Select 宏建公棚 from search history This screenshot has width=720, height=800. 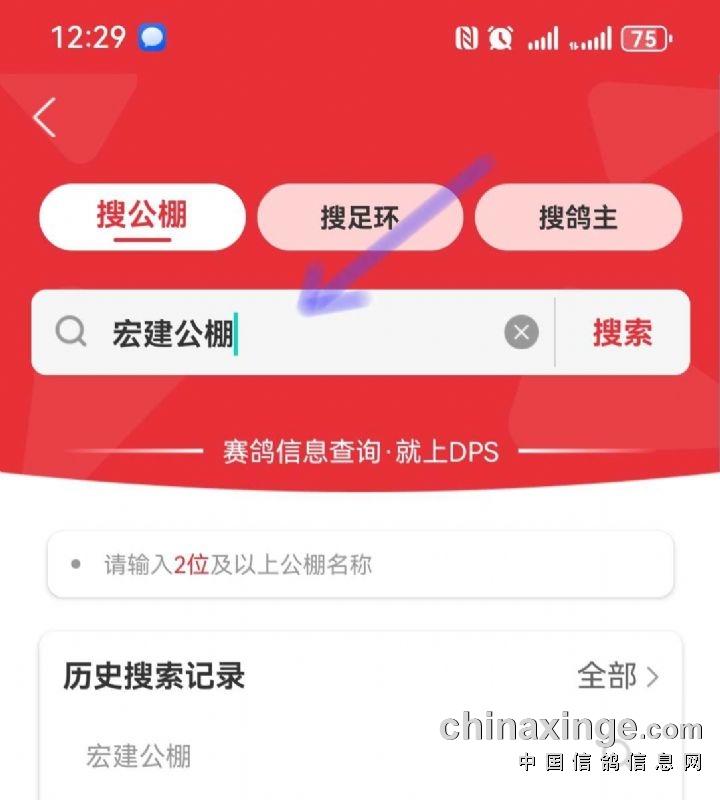139,755
